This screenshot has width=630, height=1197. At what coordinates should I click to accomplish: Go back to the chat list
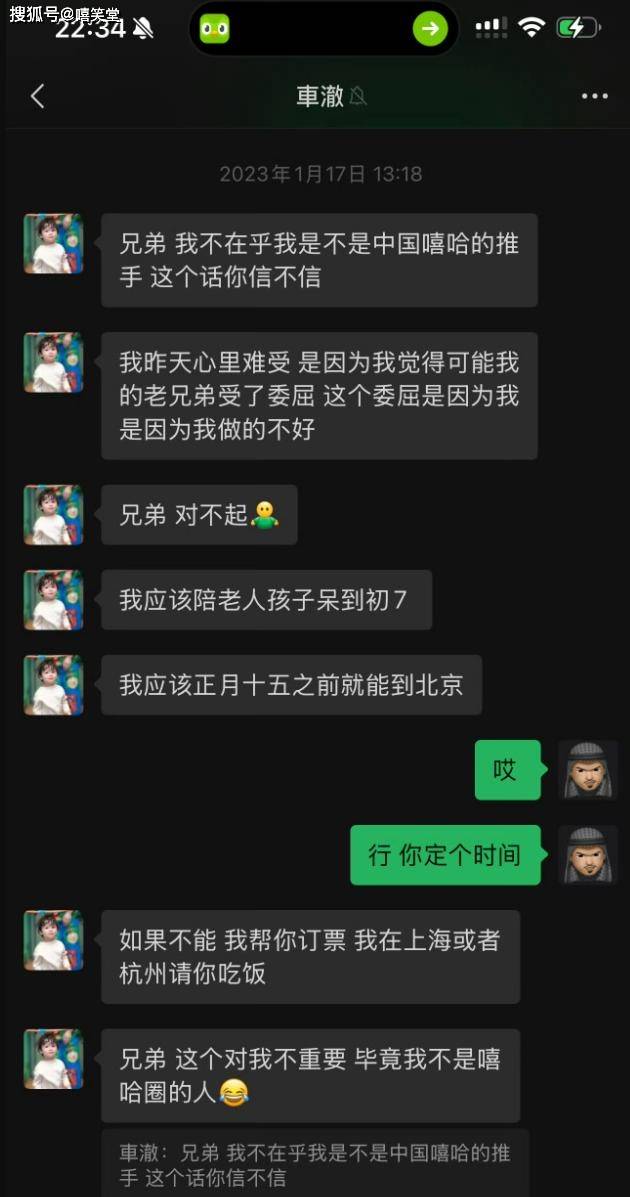[x=38, y=96]
